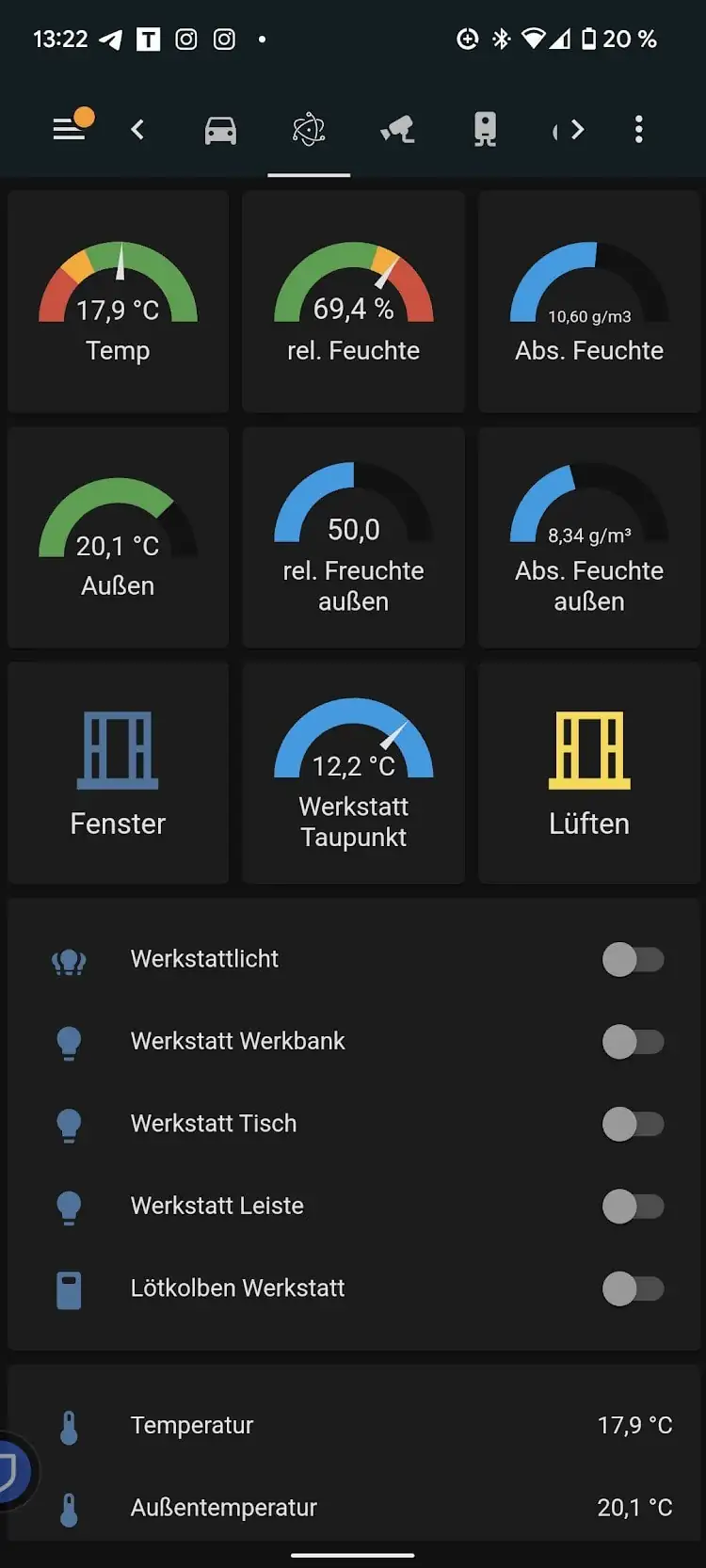This screenshot has width=706, height=1568.
Task: Open the three-dot overflow menu
Action: (x=639, y=129)
